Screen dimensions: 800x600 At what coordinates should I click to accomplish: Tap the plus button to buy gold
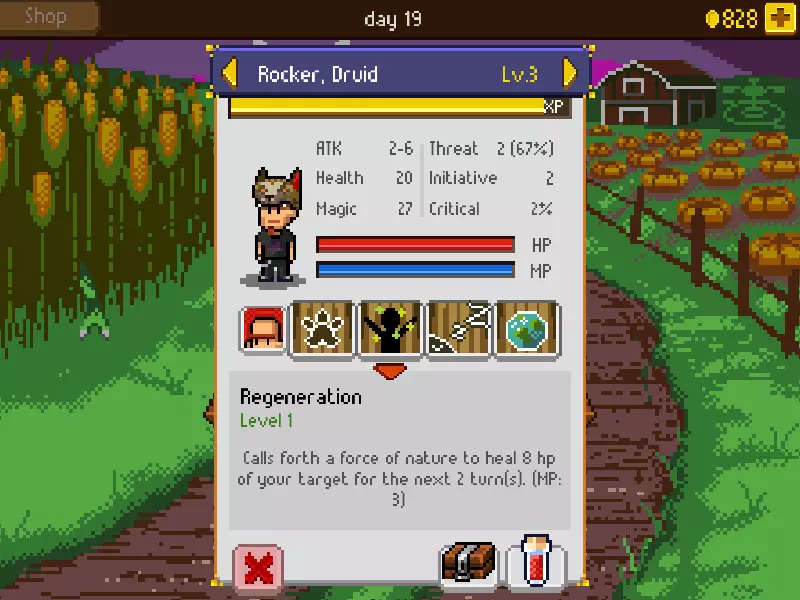779,19
